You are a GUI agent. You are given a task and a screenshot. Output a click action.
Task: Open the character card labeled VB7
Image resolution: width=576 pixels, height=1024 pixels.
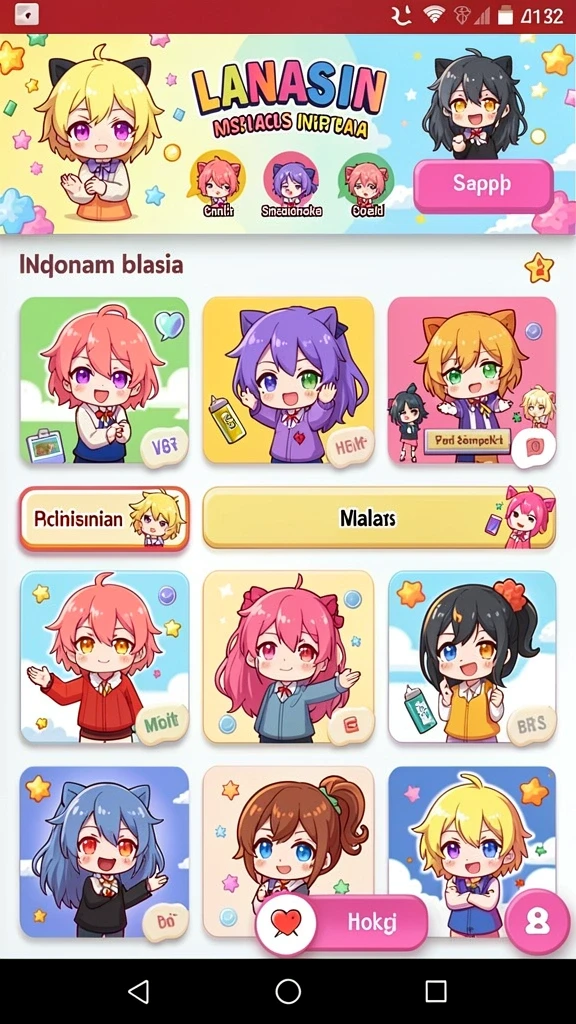coord(104,381)
